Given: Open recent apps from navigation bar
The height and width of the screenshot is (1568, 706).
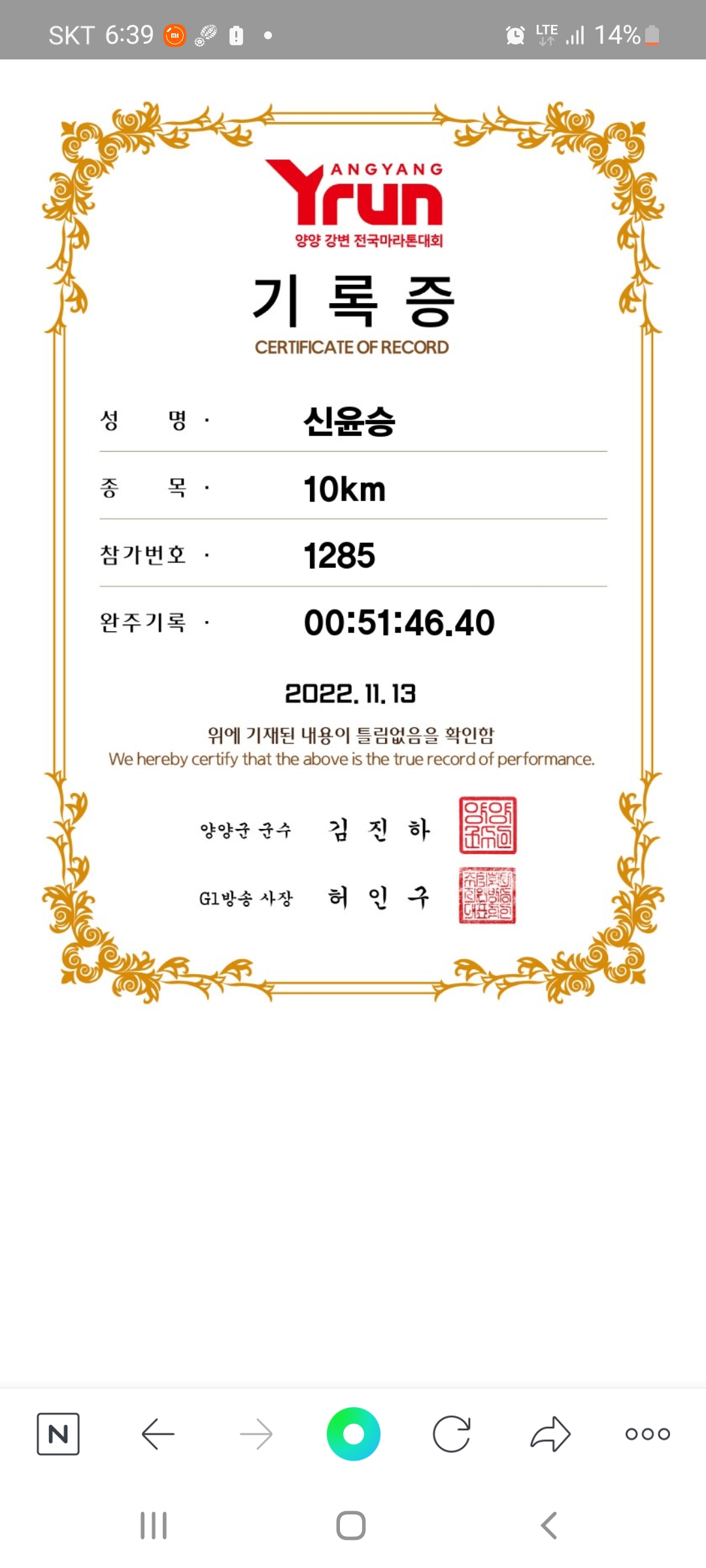Looking at the screenshot, I should (x=154, y=1526).
